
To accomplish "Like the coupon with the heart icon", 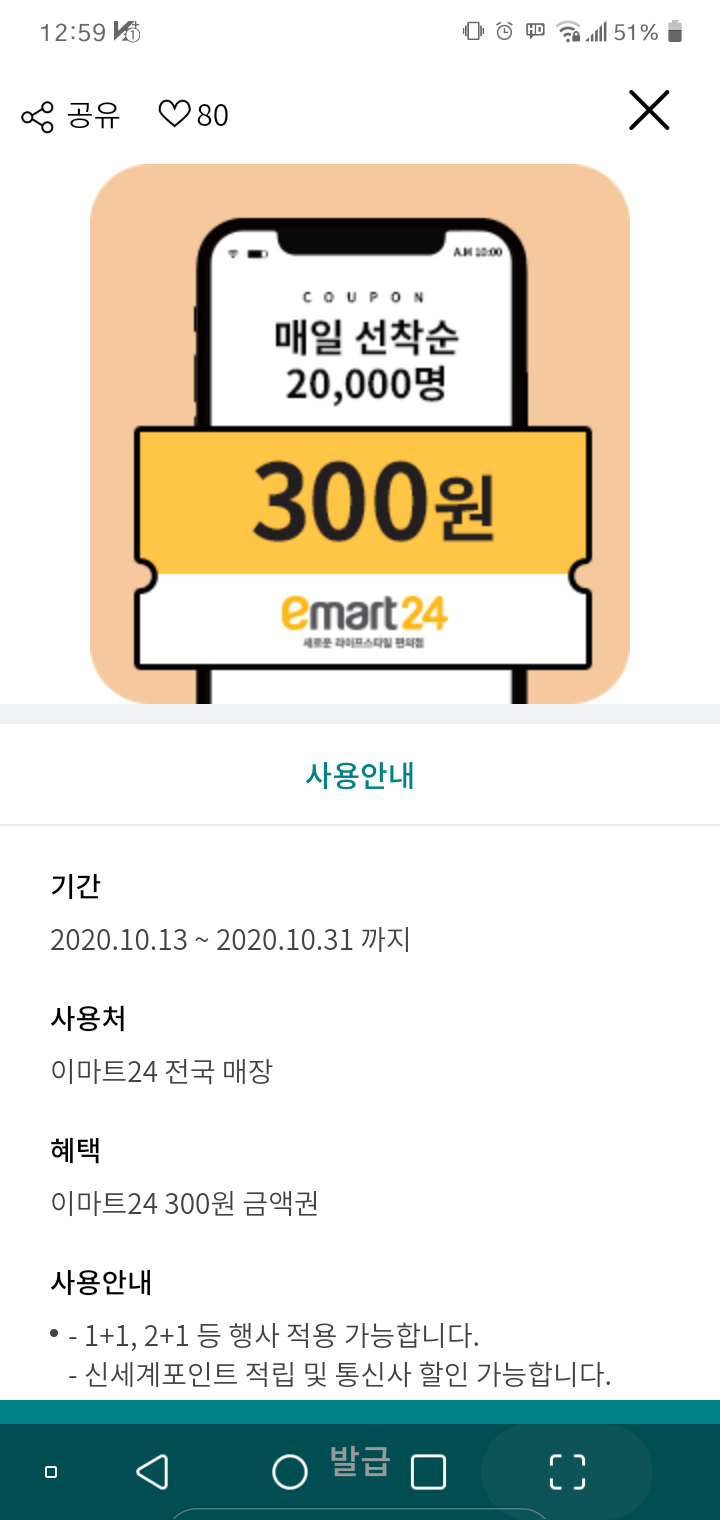I will point(175,115).
